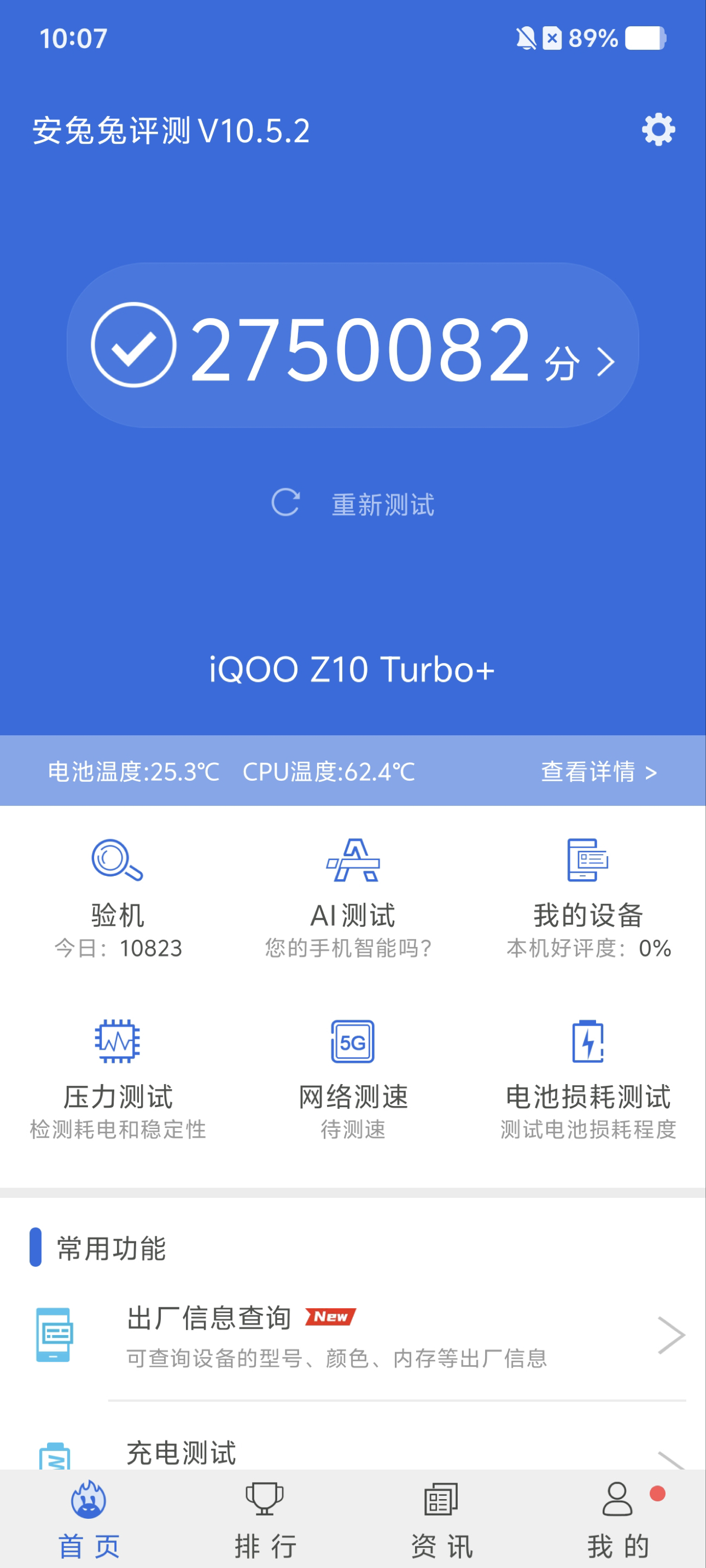Start the AI测试 feature
This screenshot has width=706, height=1568.
pyautogui.click(x=352, y=897)
